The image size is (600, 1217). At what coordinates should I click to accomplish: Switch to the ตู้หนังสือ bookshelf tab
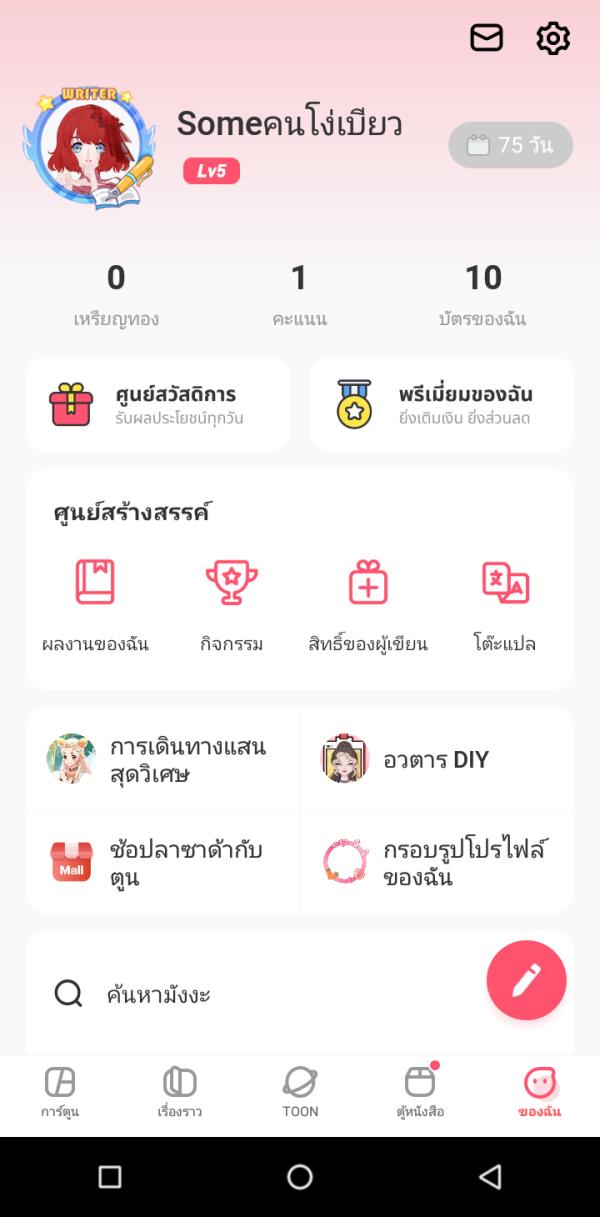click(x=420, y=1092)
